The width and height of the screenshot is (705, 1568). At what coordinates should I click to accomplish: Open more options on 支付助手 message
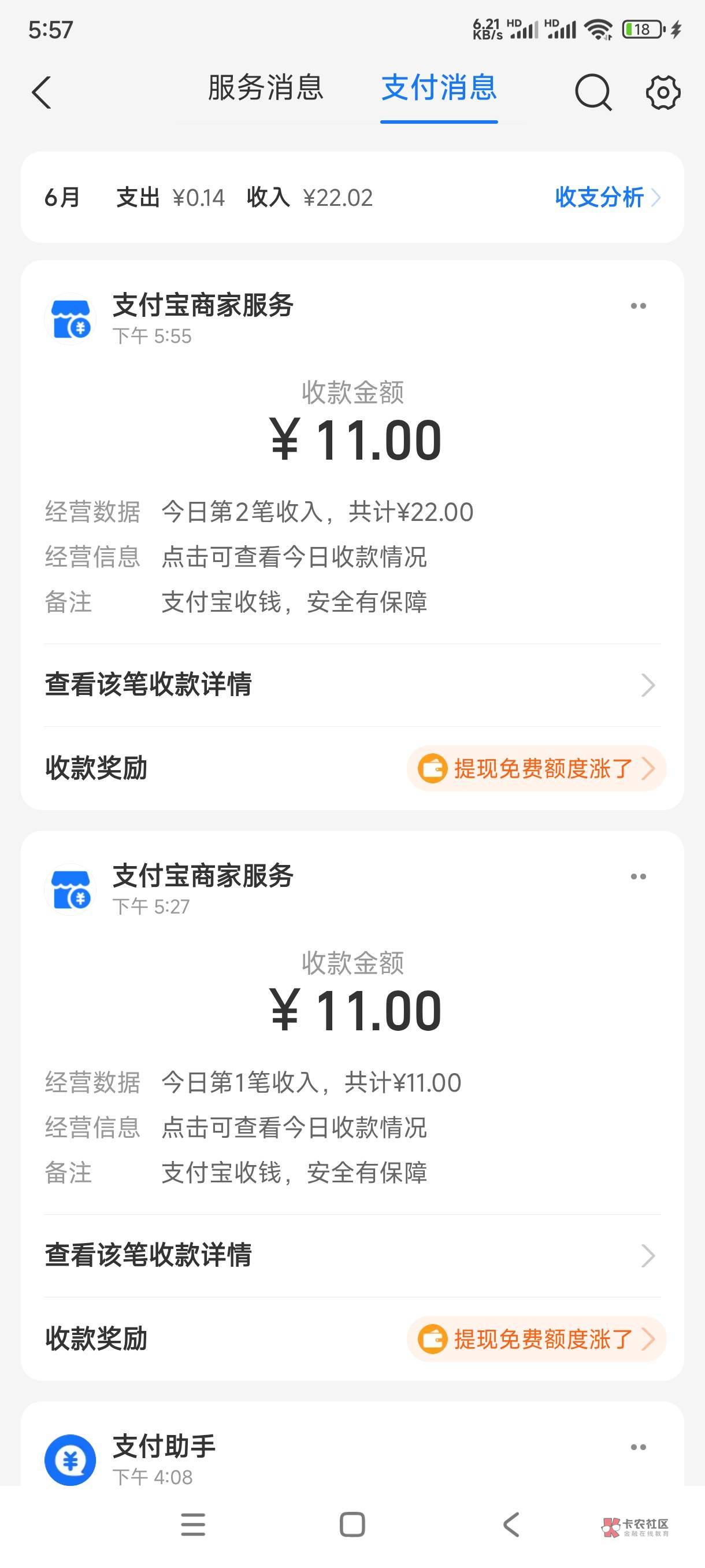[x=637, y=1447]
